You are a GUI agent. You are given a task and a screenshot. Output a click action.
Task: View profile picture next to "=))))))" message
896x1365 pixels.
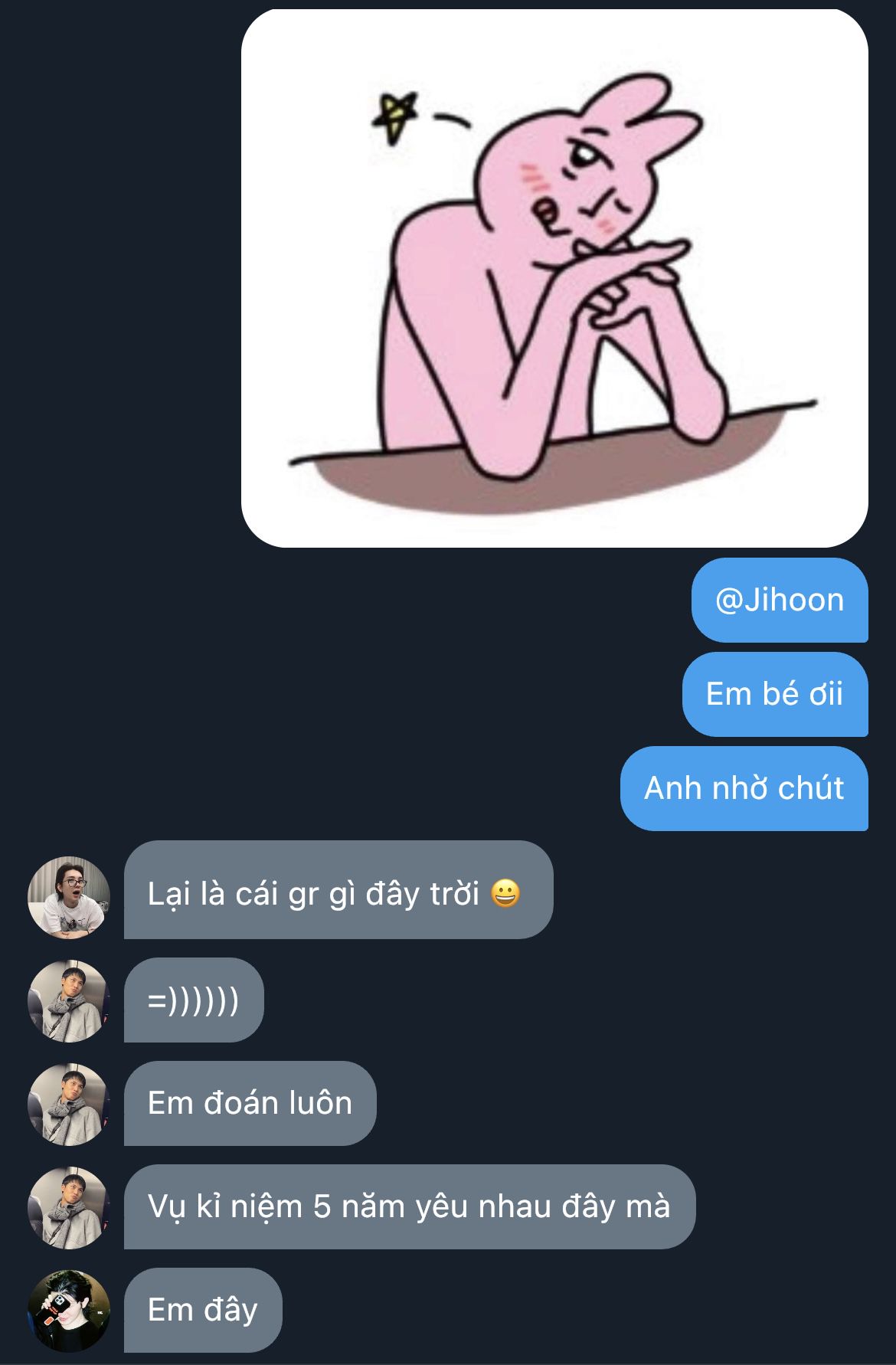coord(69,1000)
